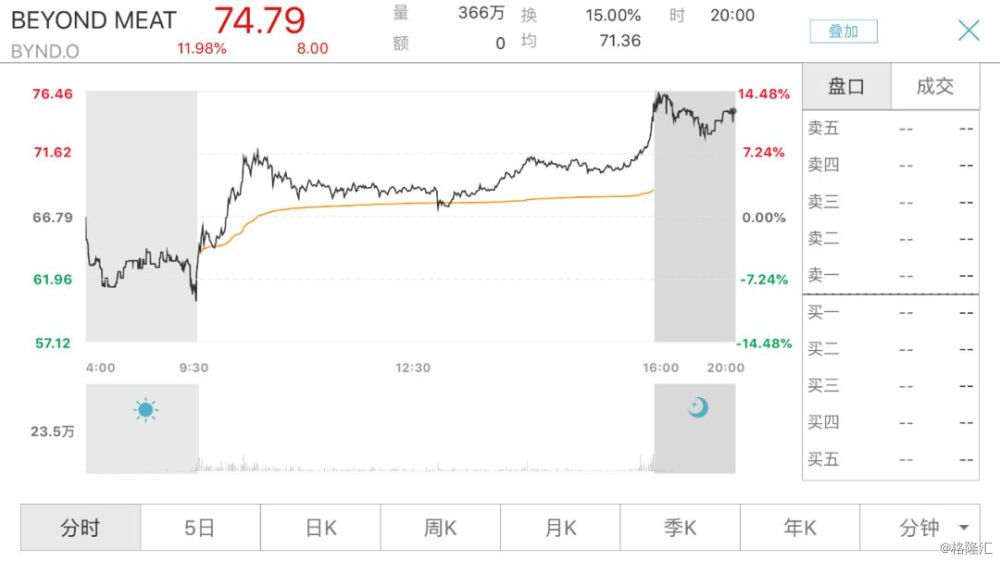The width and height of the screenshot is (1000, 562).
Task: Close the landscape chart view
Action: (968, 30)
